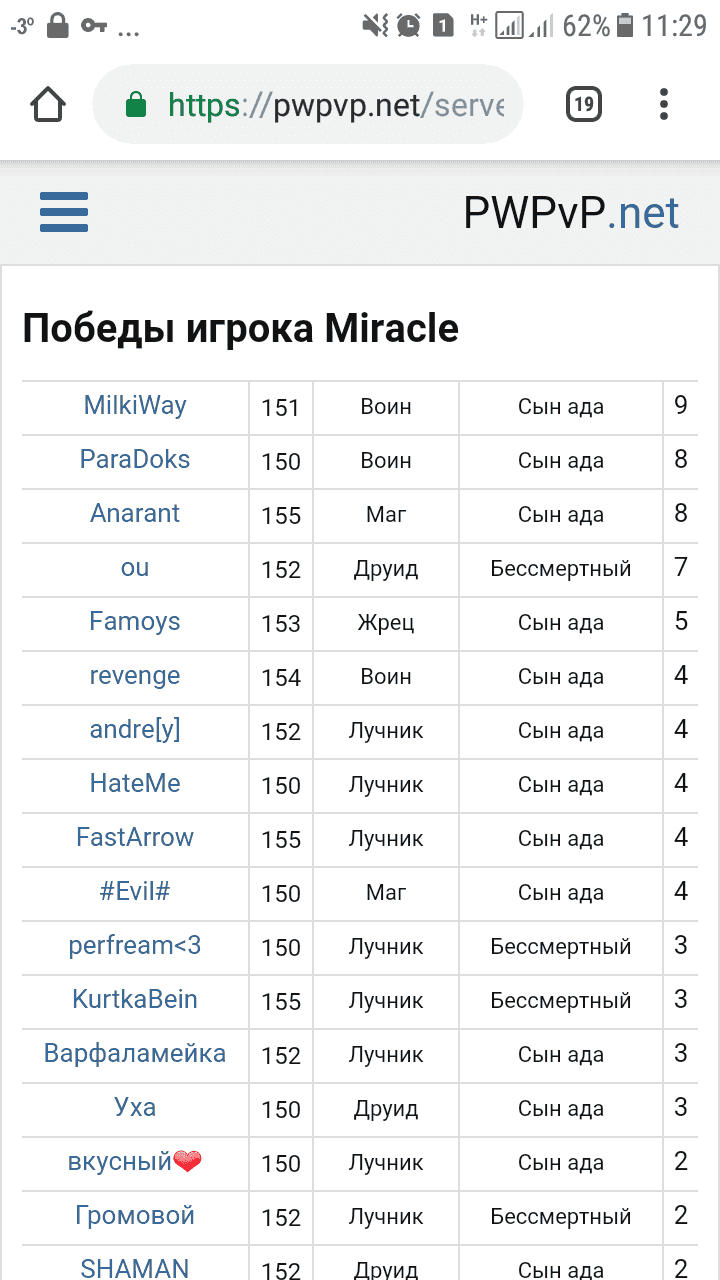Open KurtkaBein's profile
The image size is (720, 1280).
135,1000
